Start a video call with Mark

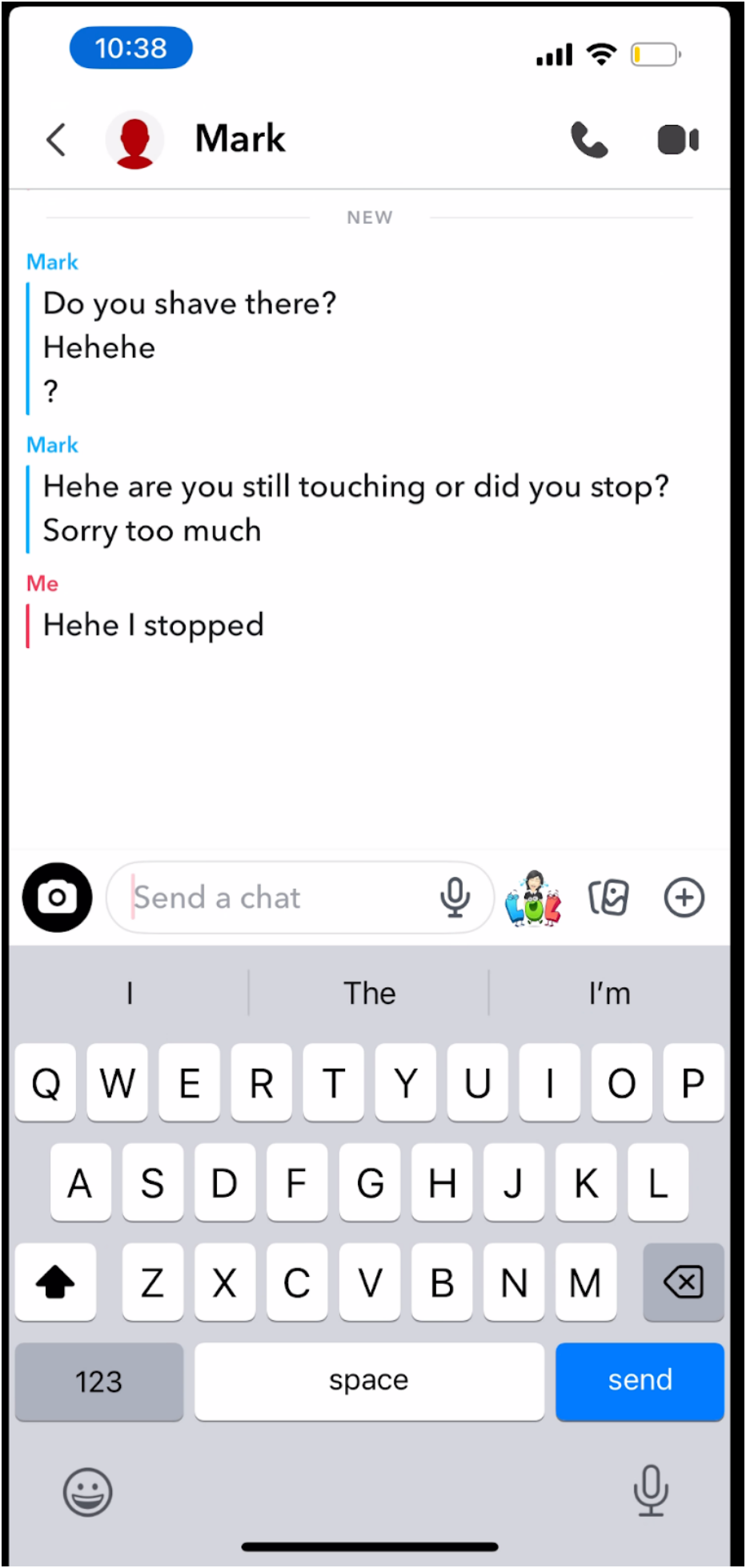click(x=677, y=140)
